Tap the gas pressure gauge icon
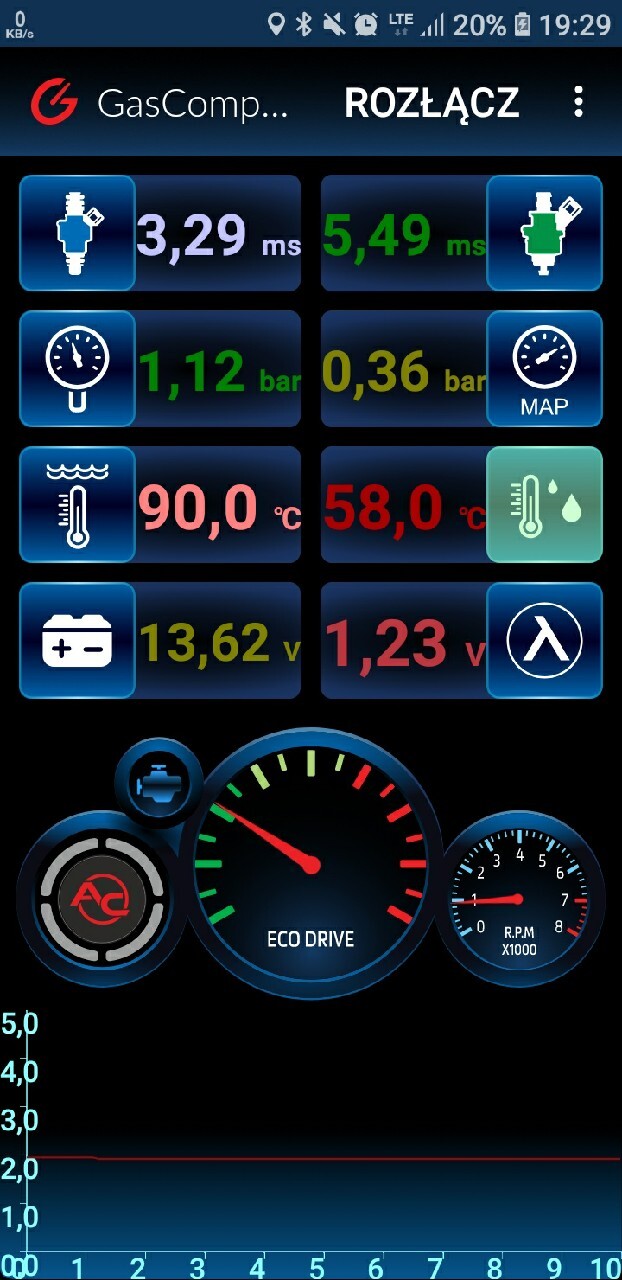Screen dimensions: 622x1280 click(x=77, y=369)
